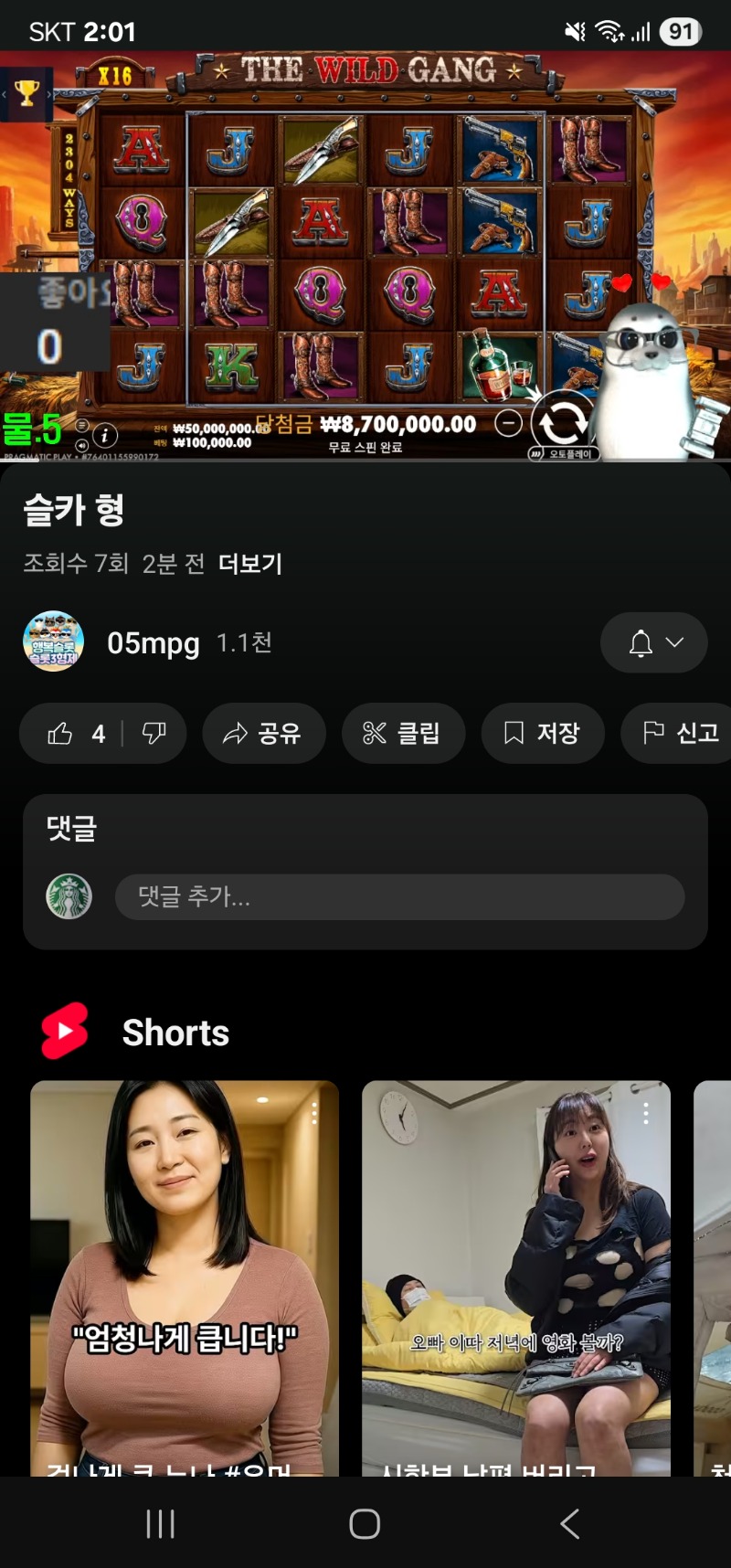
Task: Create a clip with 클립
Action: click(x=403, y=733)
